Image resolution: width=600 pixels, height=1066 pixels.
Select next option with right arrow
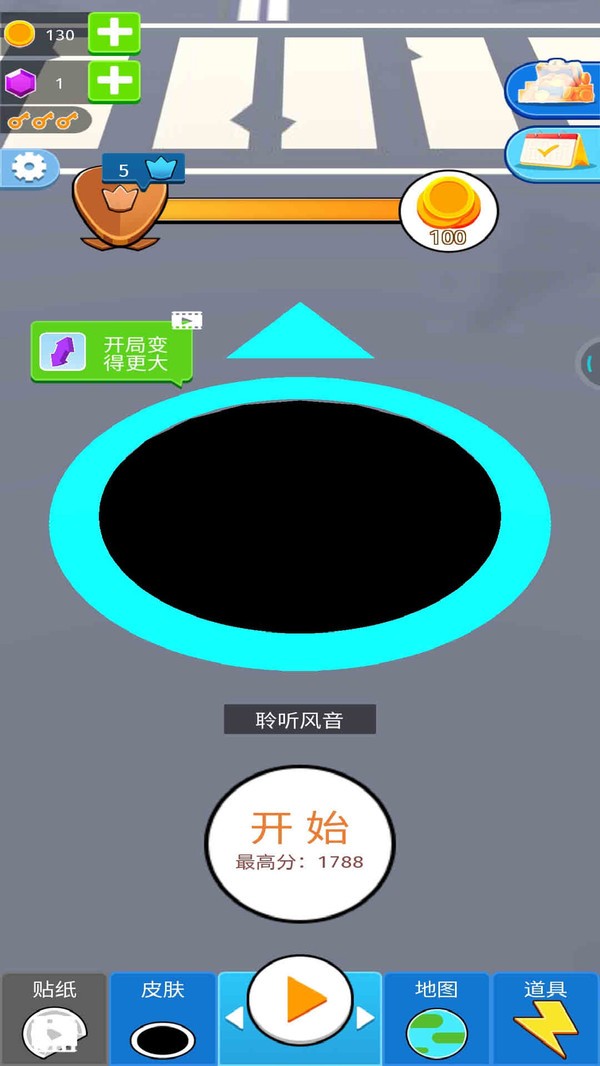coord(366,1018)
